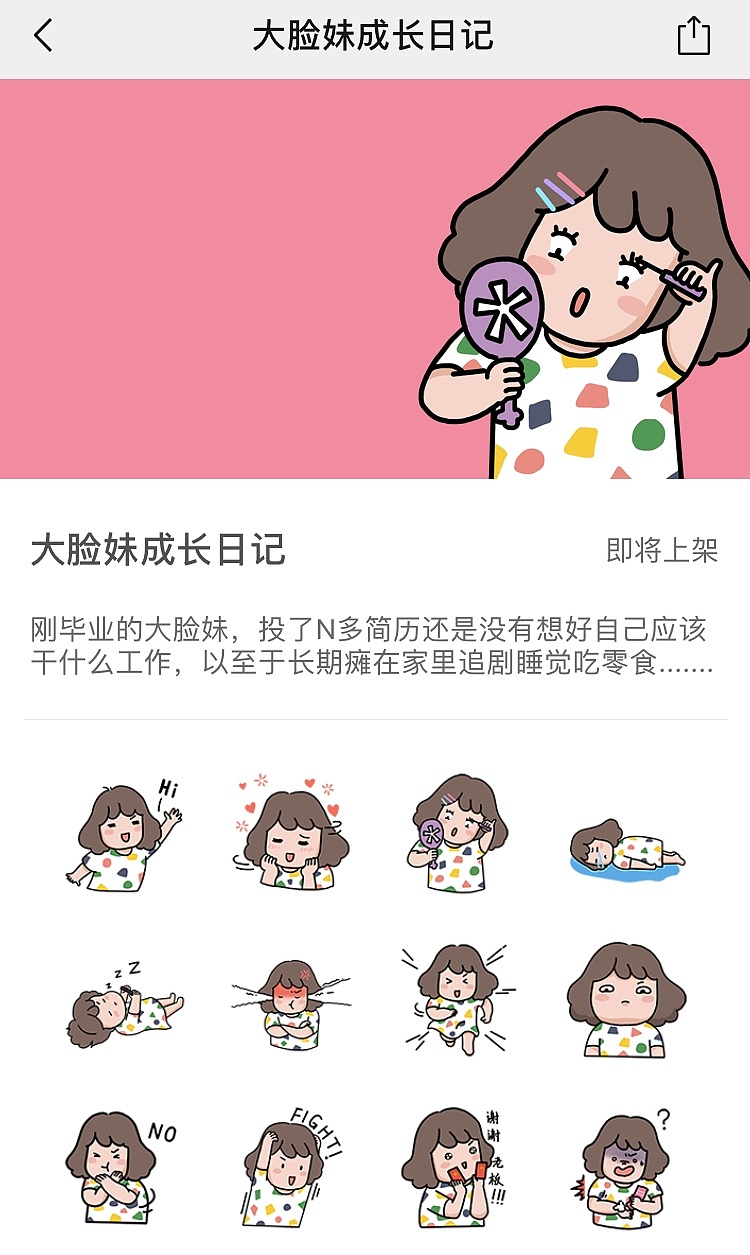The width and height of the screenshot is (750, 1255).
Task: Select the angry red-faced crossed-arms sticker
Action: [290, 1000]
